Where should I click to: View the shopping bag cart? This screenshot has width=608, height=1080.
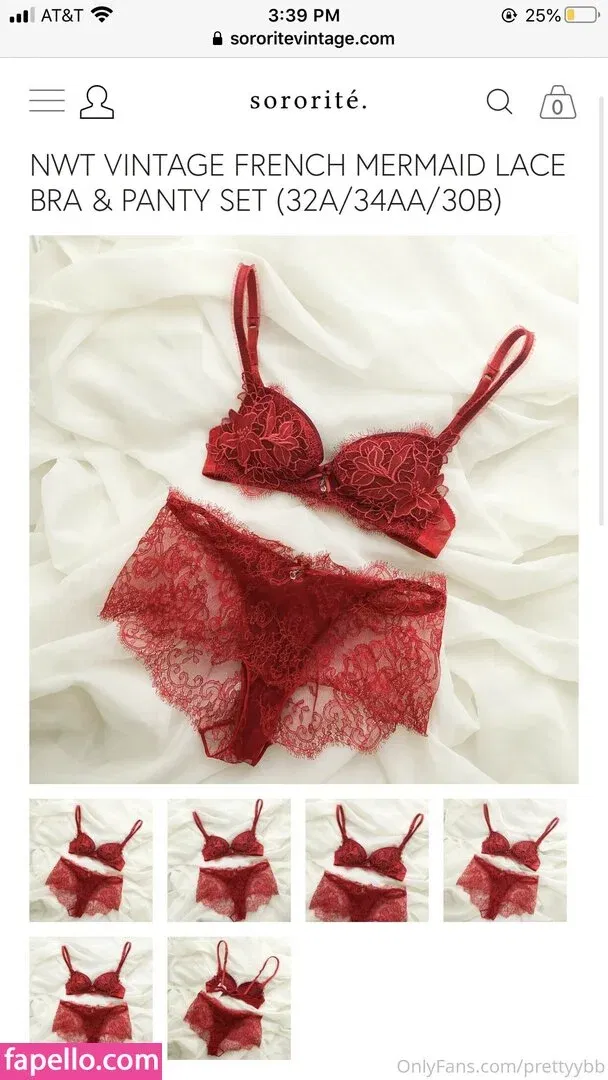[x=557, y=102]
